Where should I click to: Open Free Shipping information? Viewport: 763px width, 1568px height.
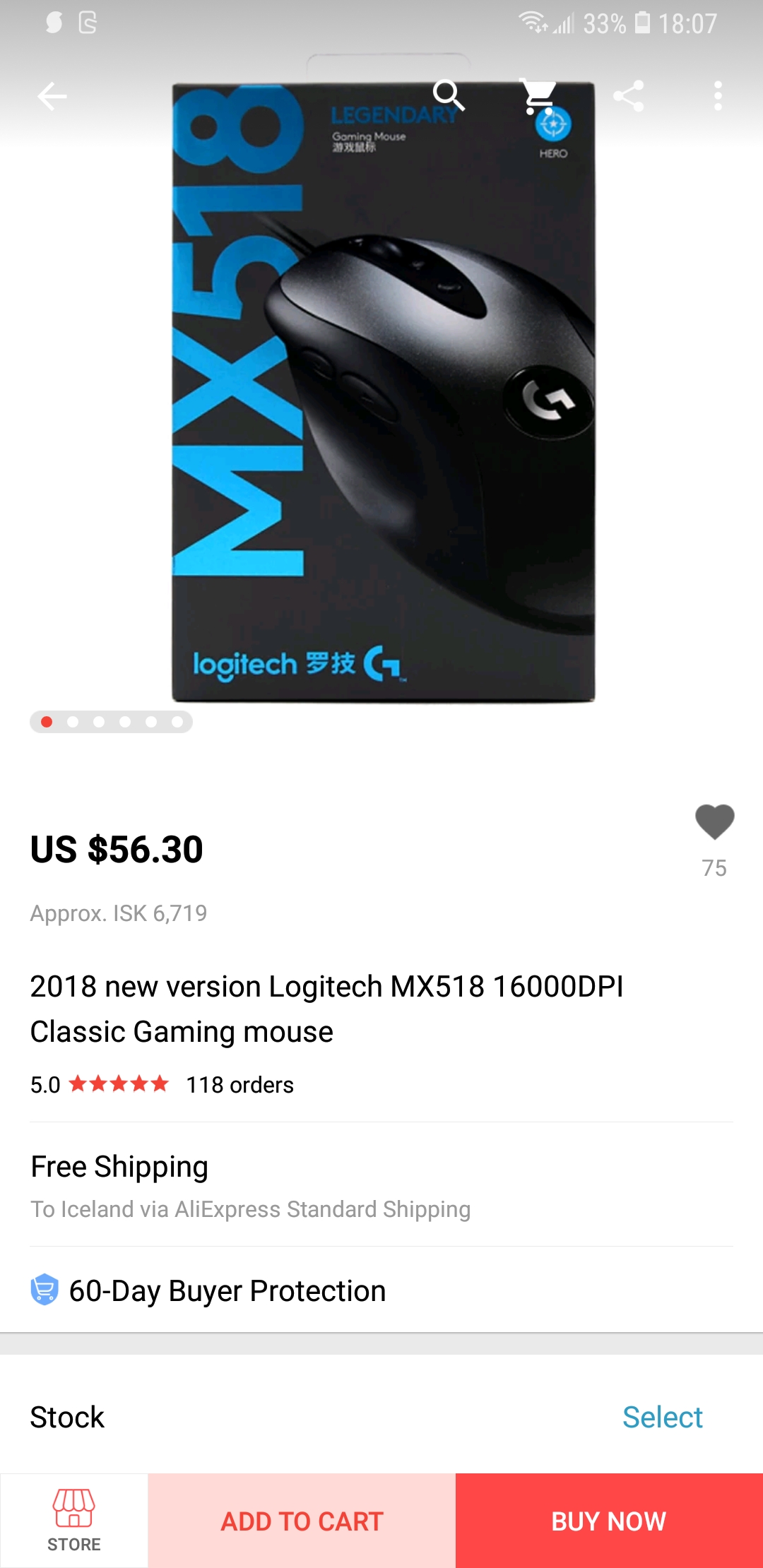tap(118, 1166)
